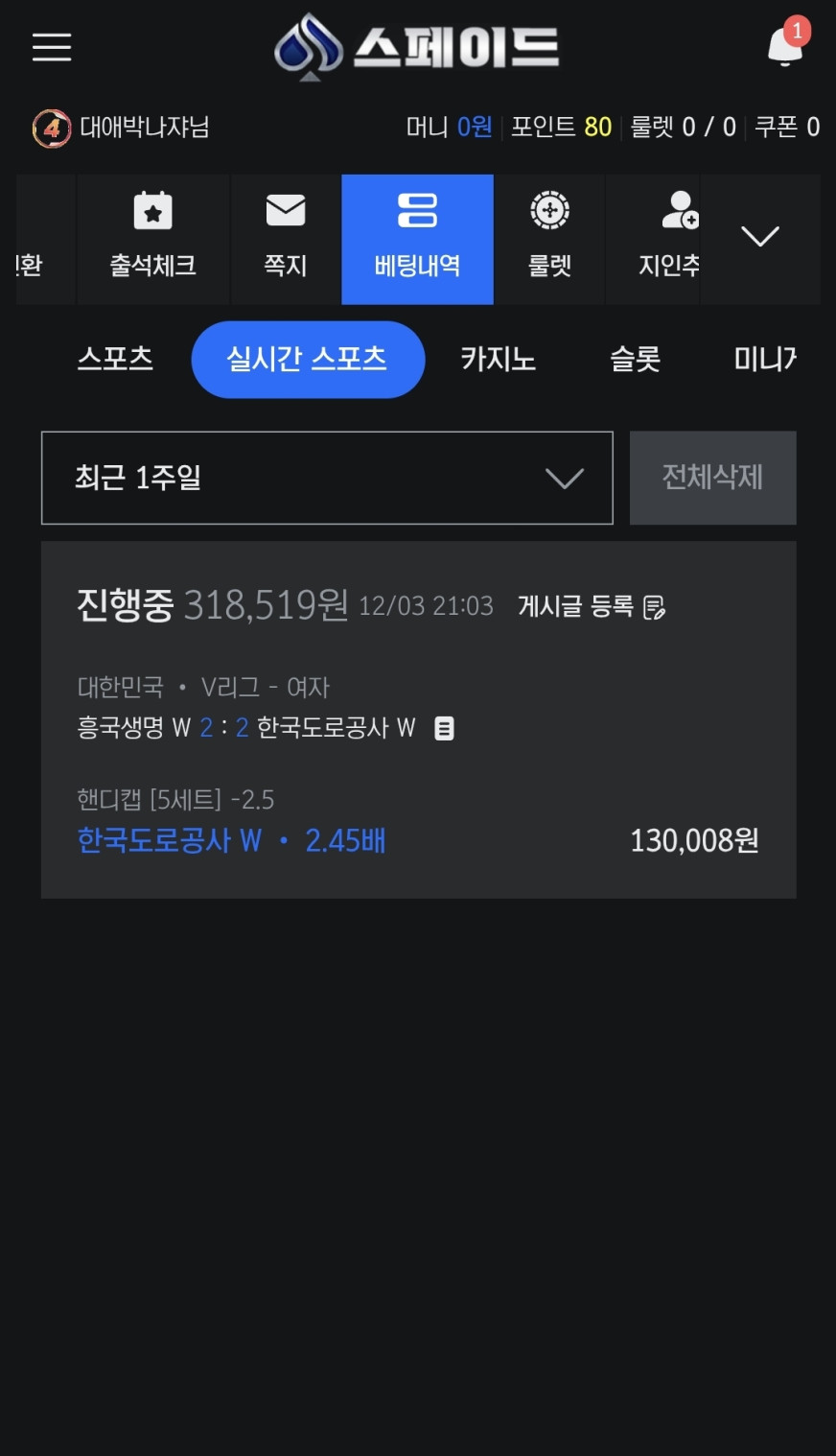Select the 실시간 스포츠 tab
The width and height of the screenshot is (836, 1456).
click(x=308, y=359)
